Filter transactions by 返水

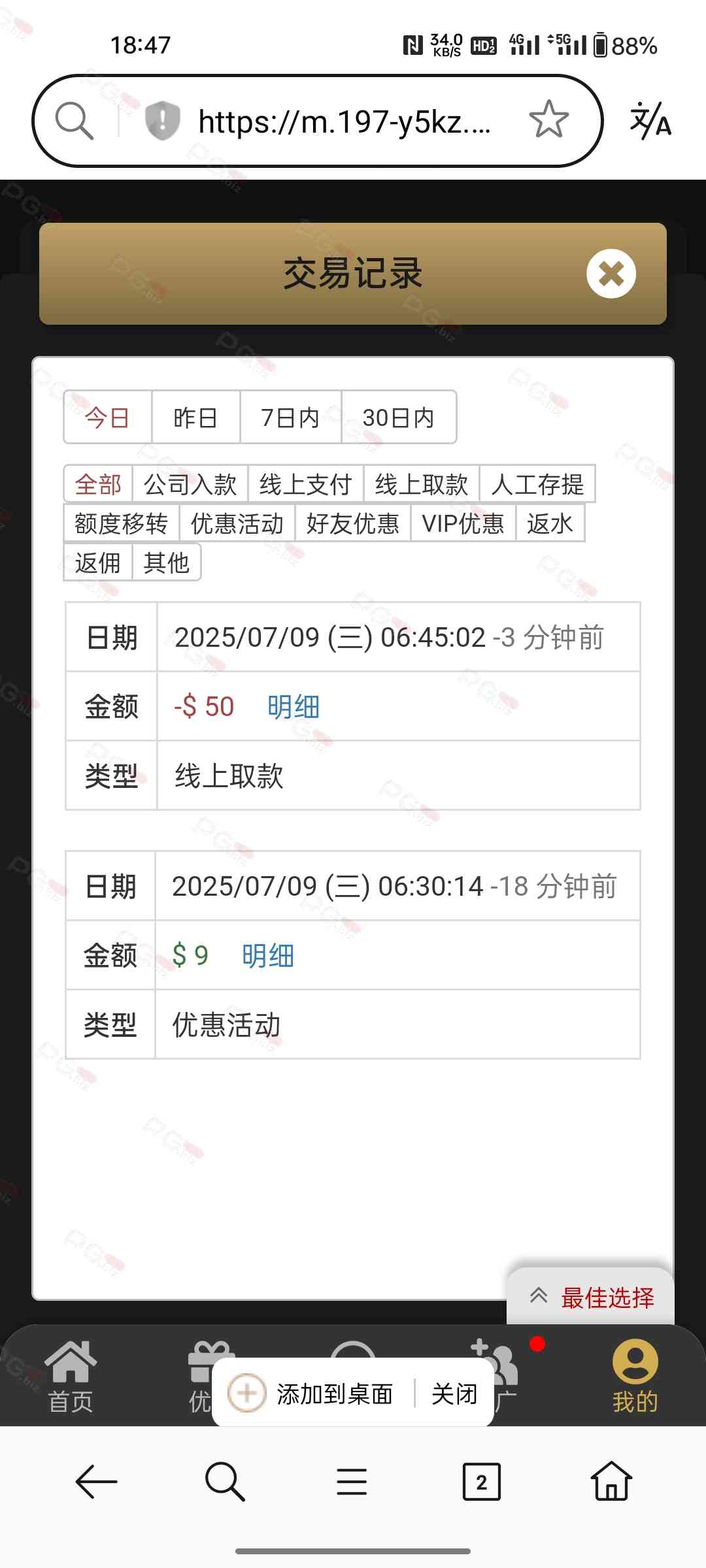(550, 524)
